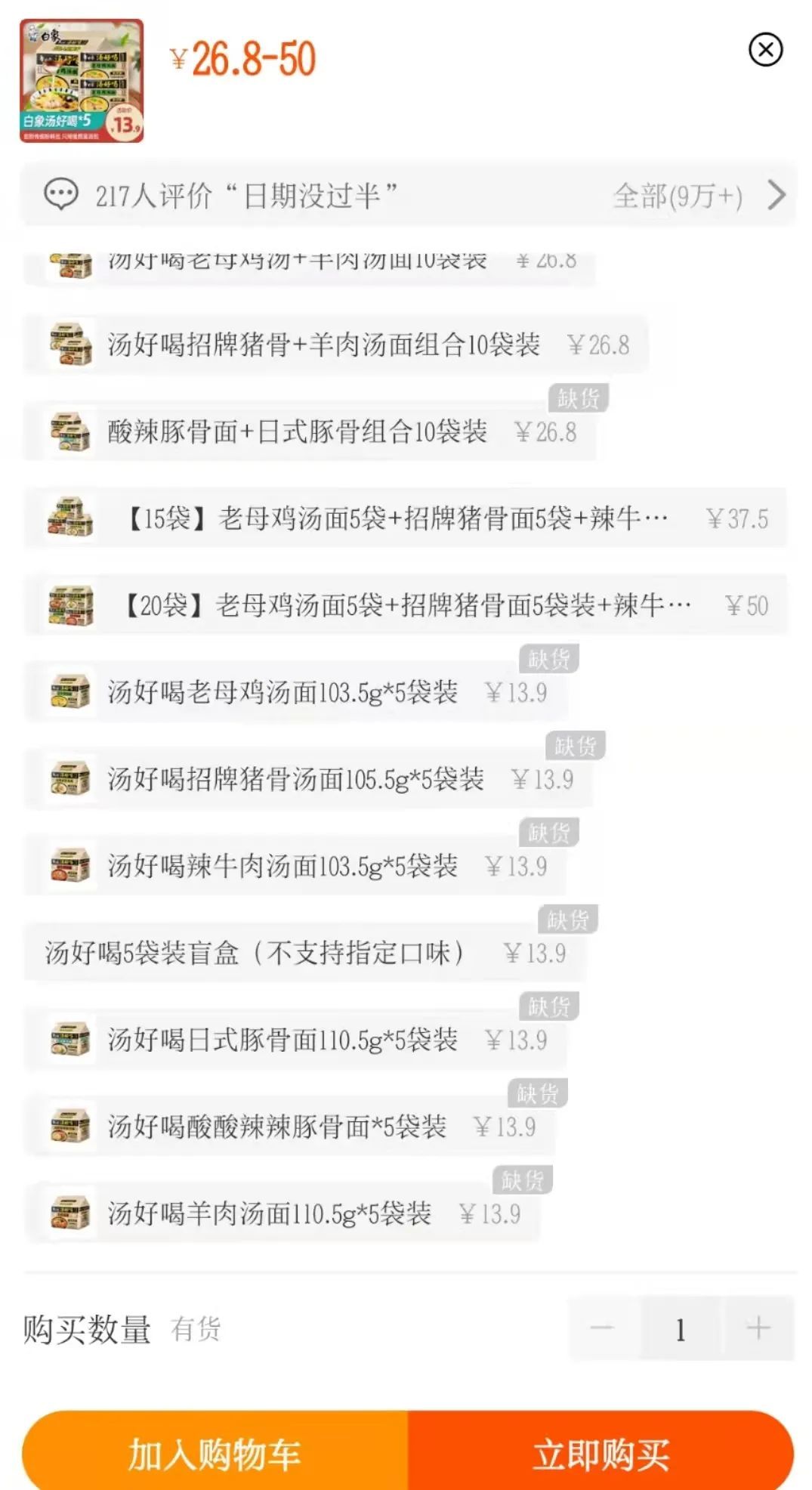Choose the 【15袋】 combo for ¥37.5
812x1490 pixels.
click(x=406, y=519)
